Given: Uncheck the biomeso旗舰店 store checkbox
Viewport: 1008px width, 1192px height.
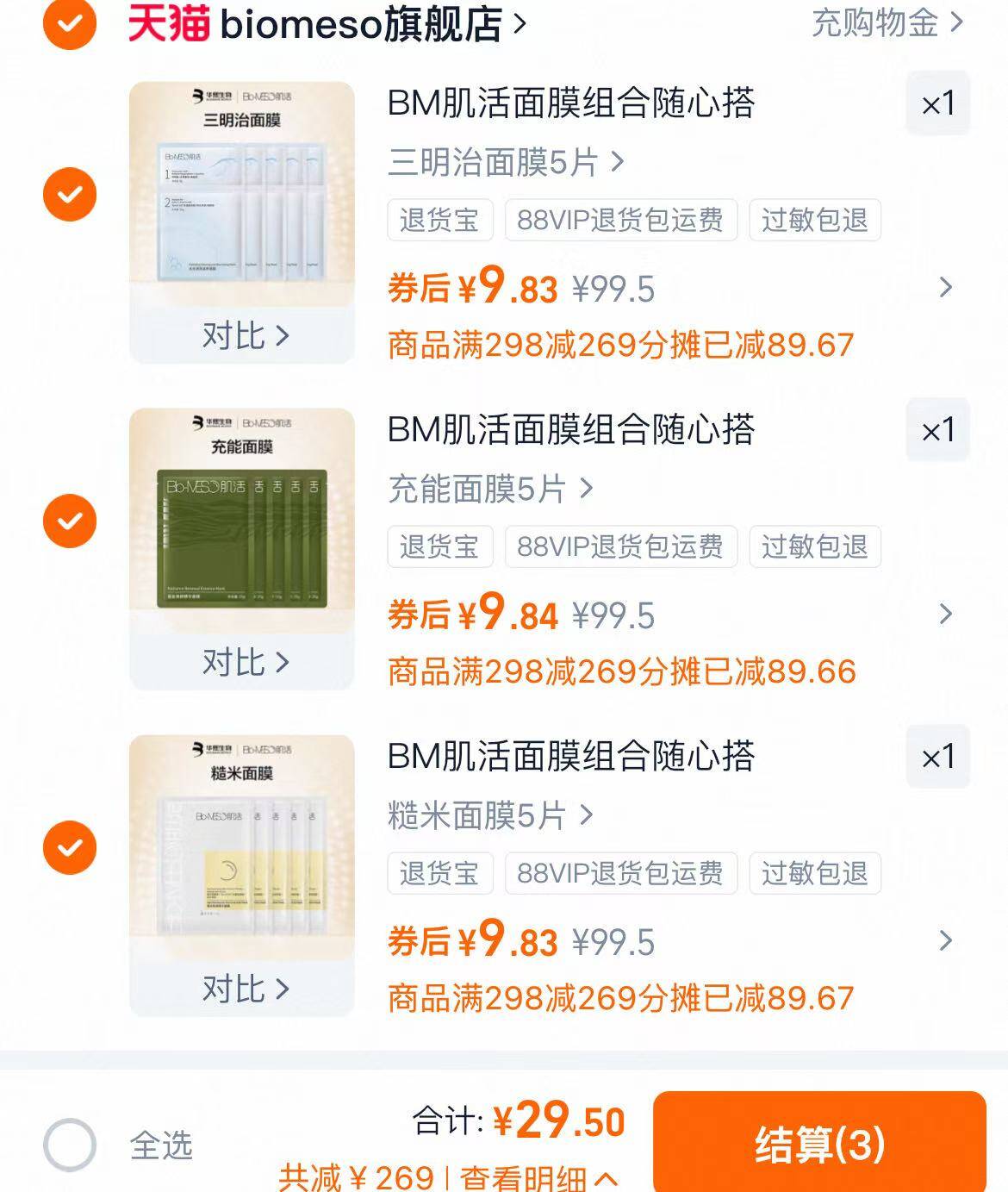Looking at the screenshot, I should [70, 24].
